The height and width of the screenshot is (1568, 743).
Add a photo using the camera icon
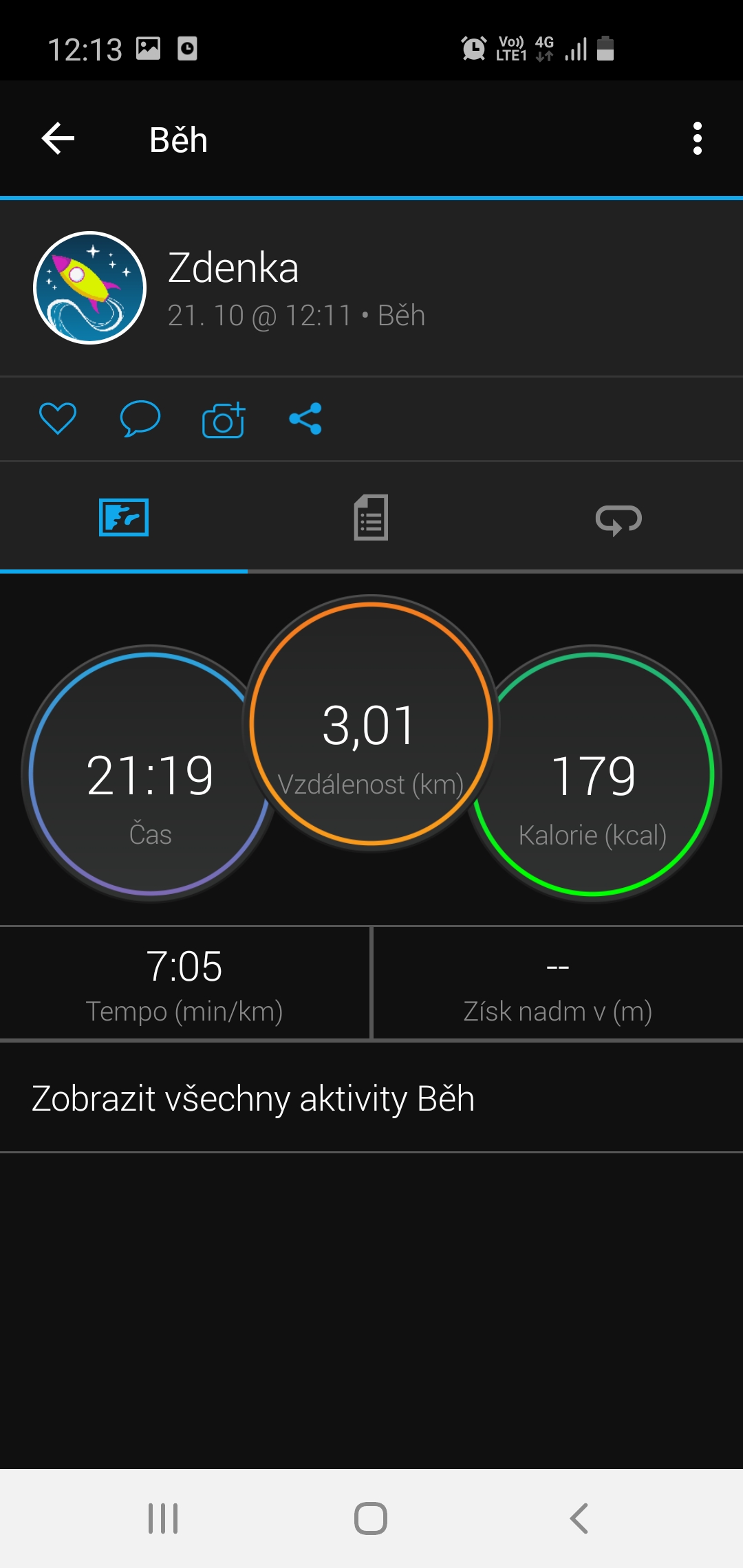(224, 419)
